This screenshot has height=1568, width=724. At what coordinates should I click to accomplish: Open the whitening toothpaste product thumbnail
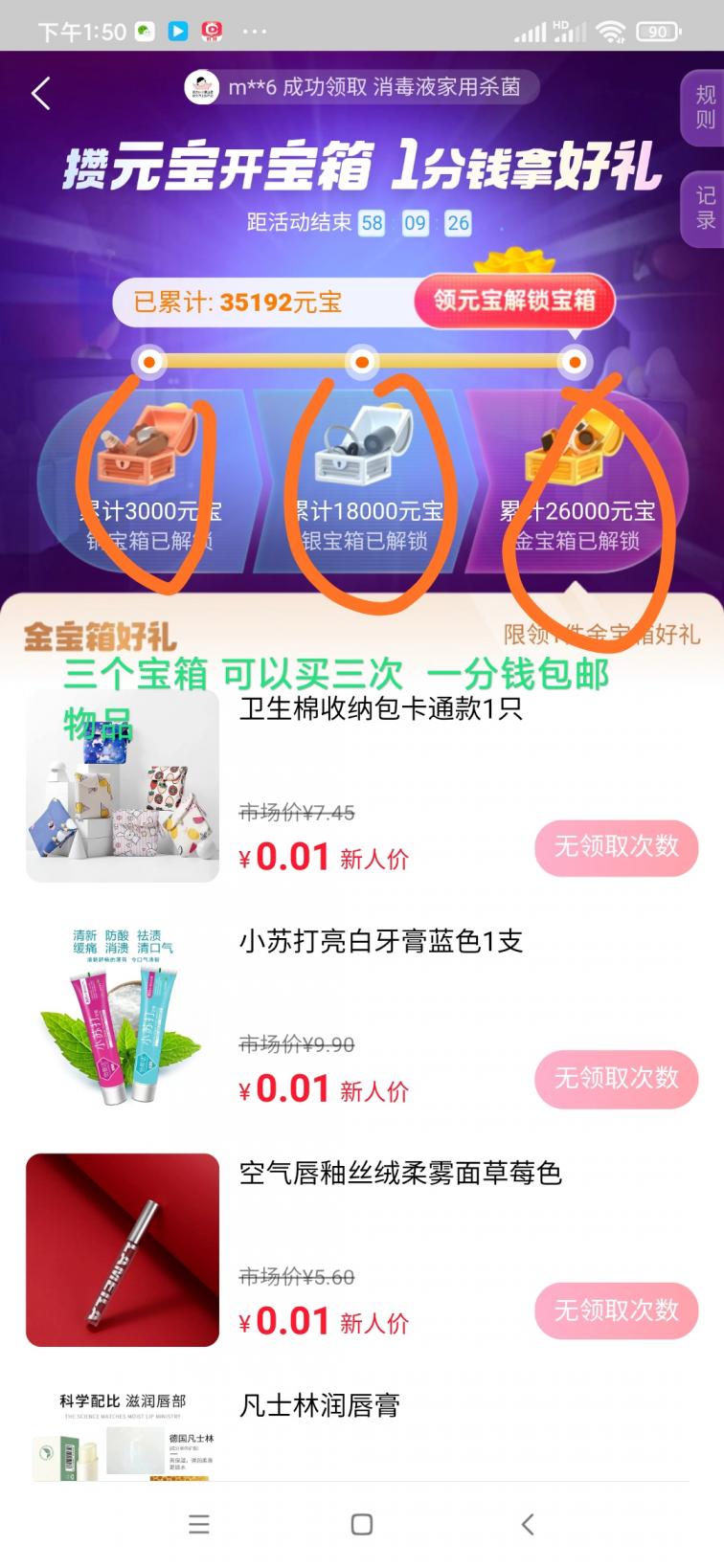(x=120, y=1019)
